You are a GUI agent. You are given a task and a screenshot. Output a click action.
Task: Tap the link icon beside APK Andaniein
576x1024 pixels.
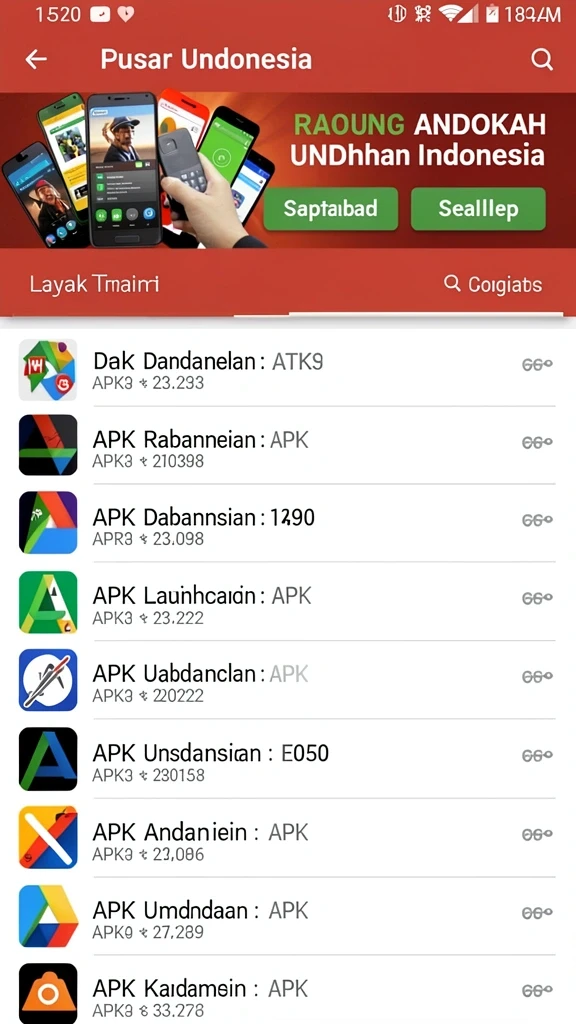pos(537,835)
